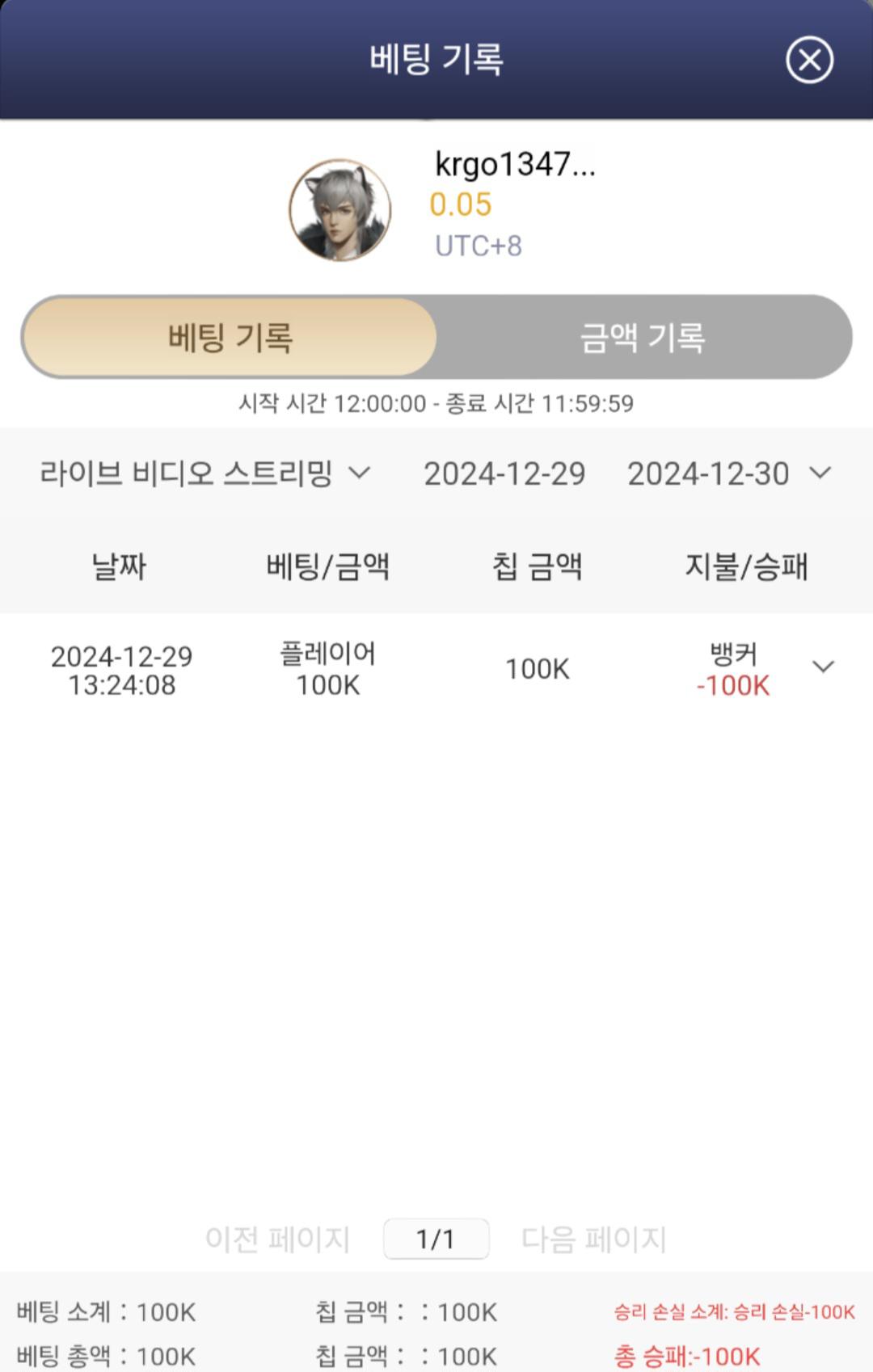This screenshot has width=873, height=1372.
Task: Change the 2024-12-29 to 2024-12-30 date range
Action: 627,473
